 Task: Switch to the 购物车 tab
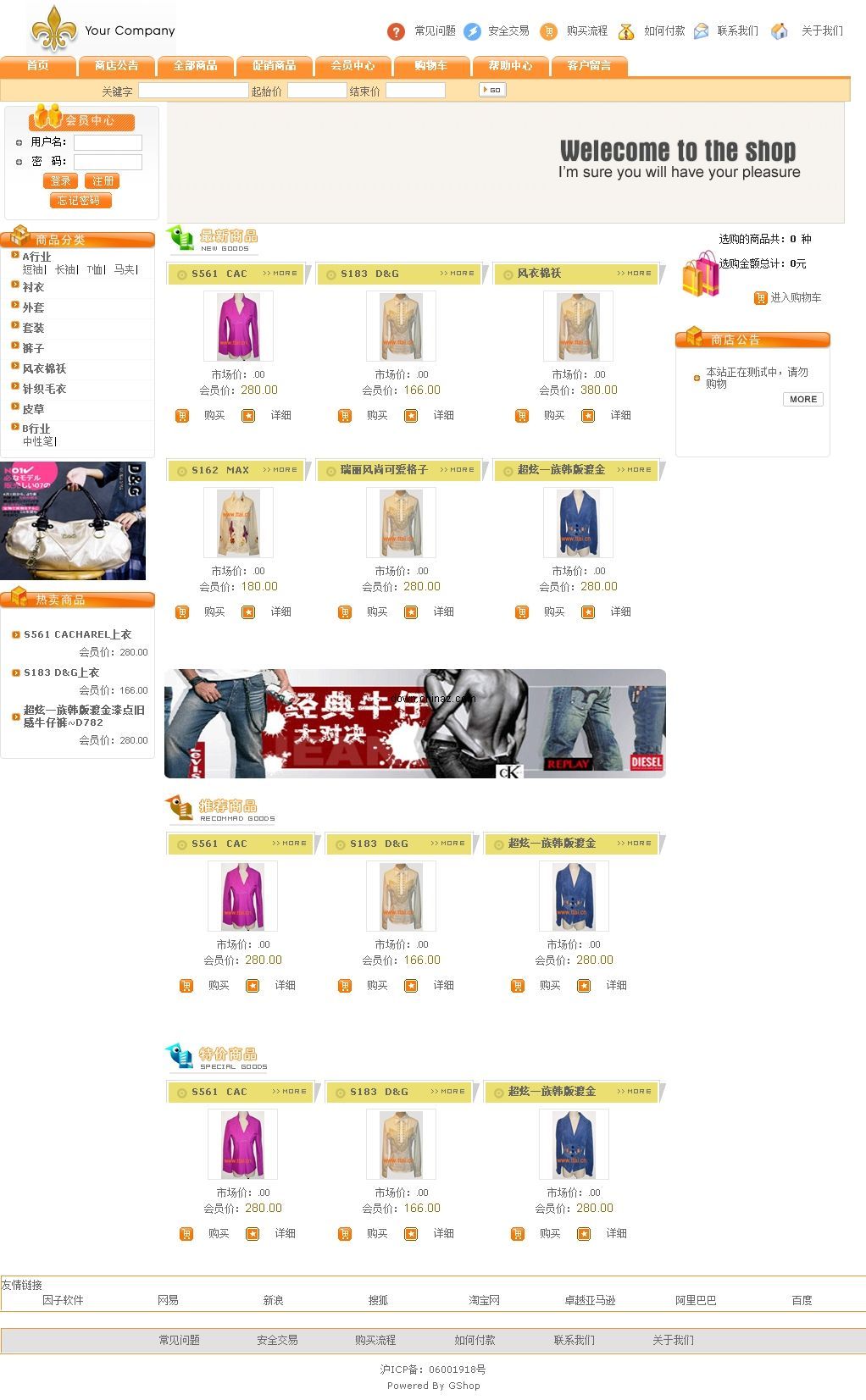(430, 66)
